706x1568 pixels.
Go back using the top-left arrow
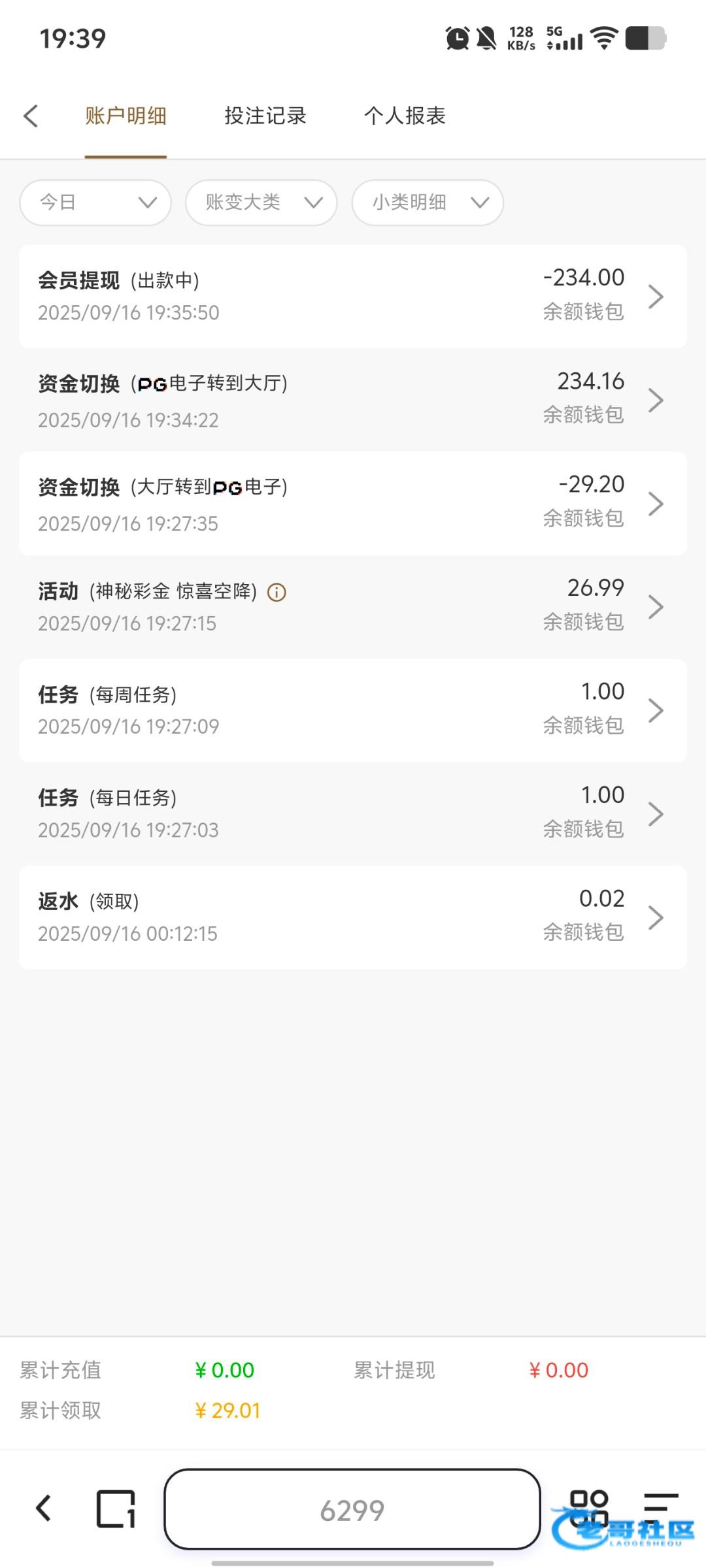point(31,116)
